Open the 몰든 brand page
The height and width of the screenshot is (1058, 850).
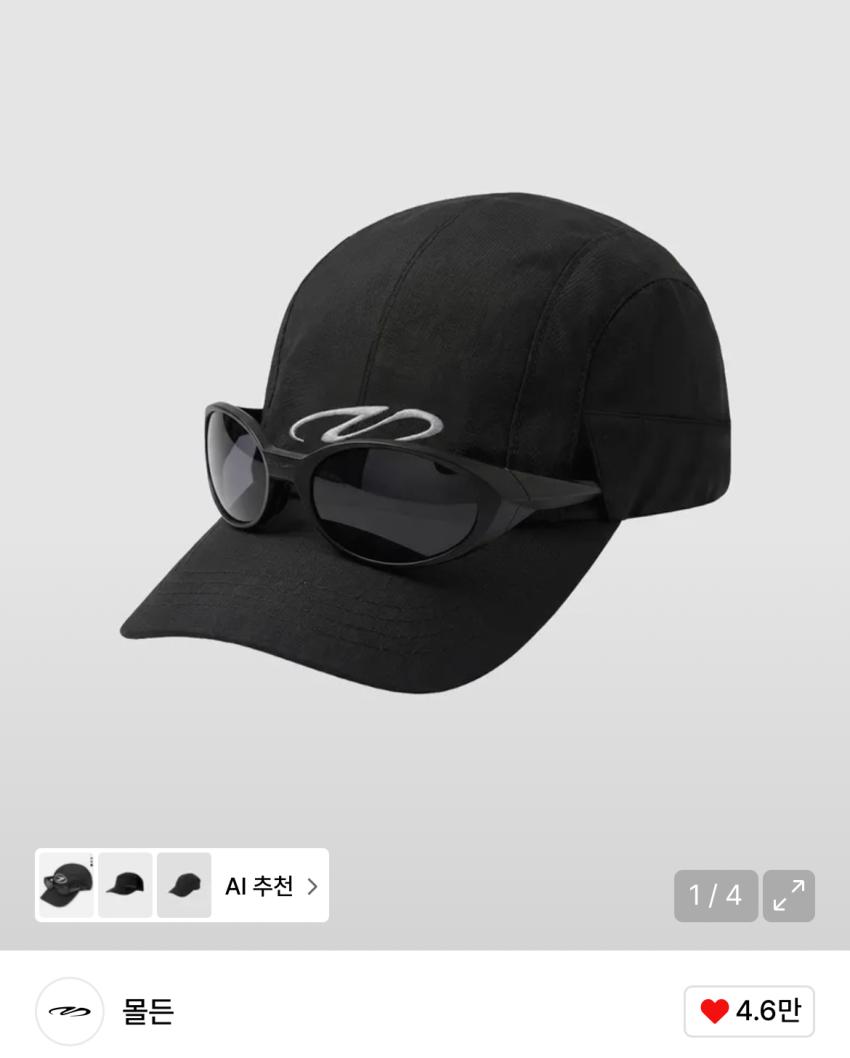[148, 1011]
